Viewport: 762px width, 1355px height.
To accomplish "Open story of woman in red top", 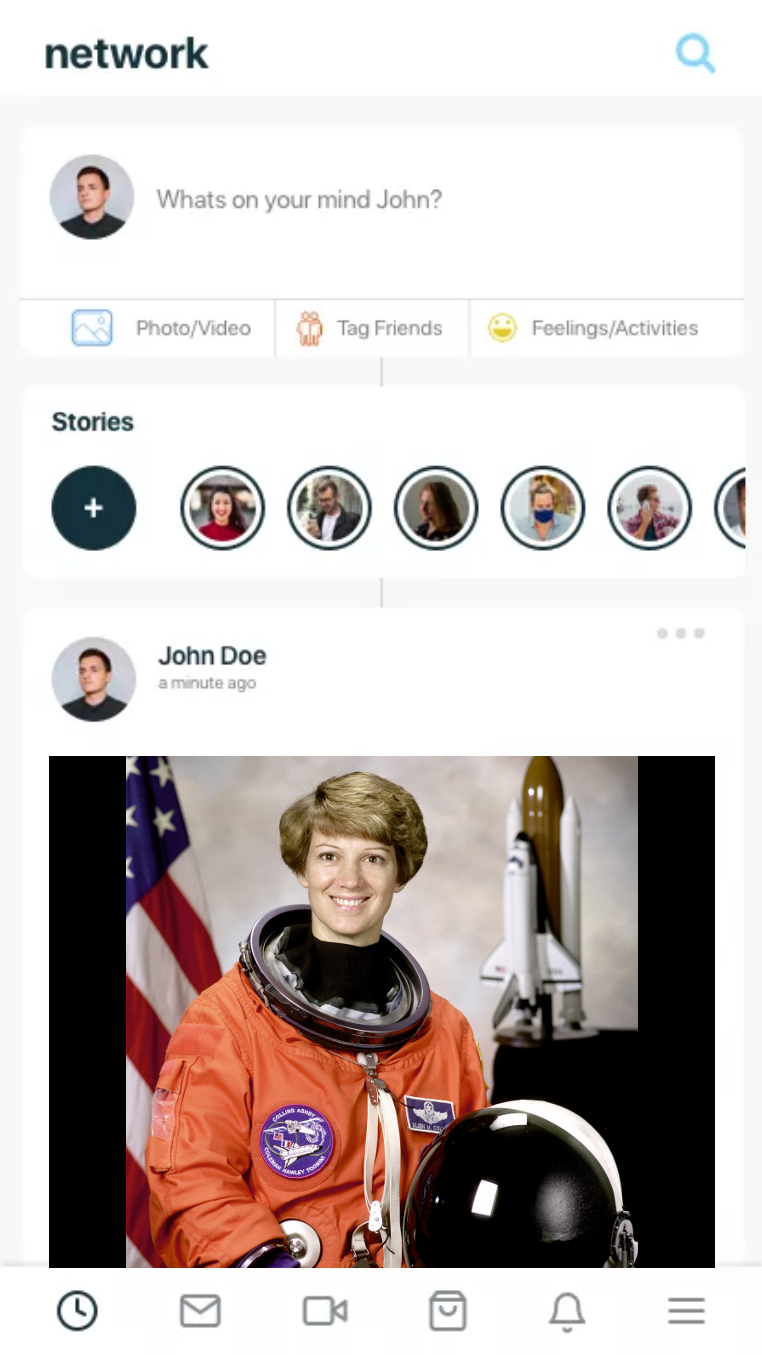I will click(x=223, y=508).
